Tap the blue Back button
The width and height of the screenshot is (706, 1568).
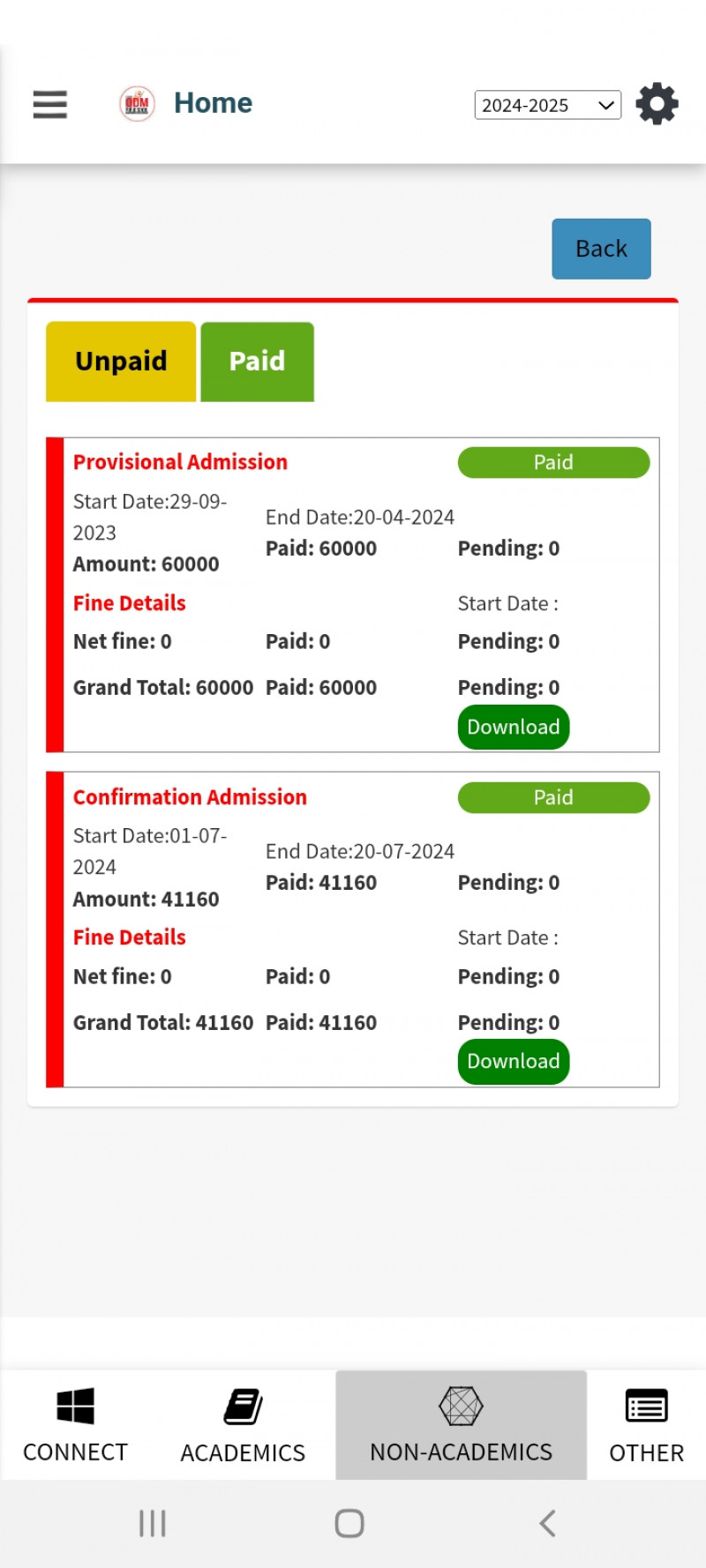pyautogui.click(x=601, y=249)
